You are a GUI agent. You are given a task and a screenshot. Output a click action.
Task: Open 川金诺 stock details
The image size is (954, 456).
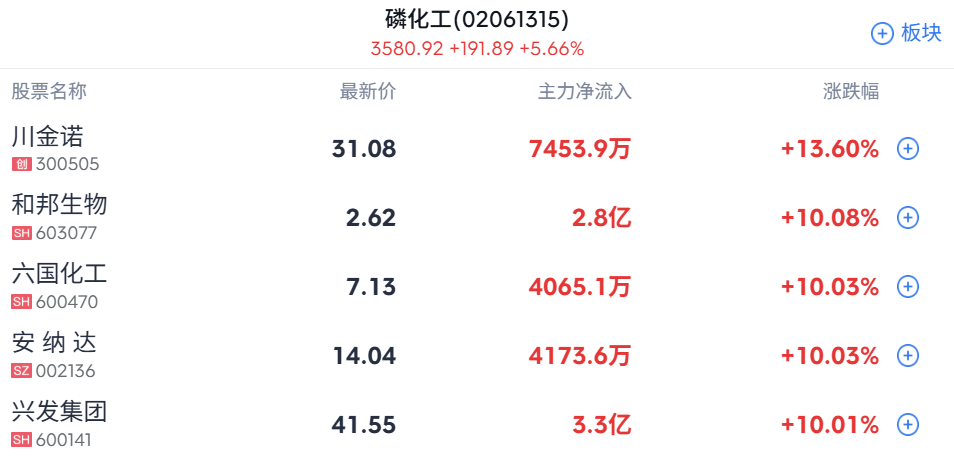47,137
